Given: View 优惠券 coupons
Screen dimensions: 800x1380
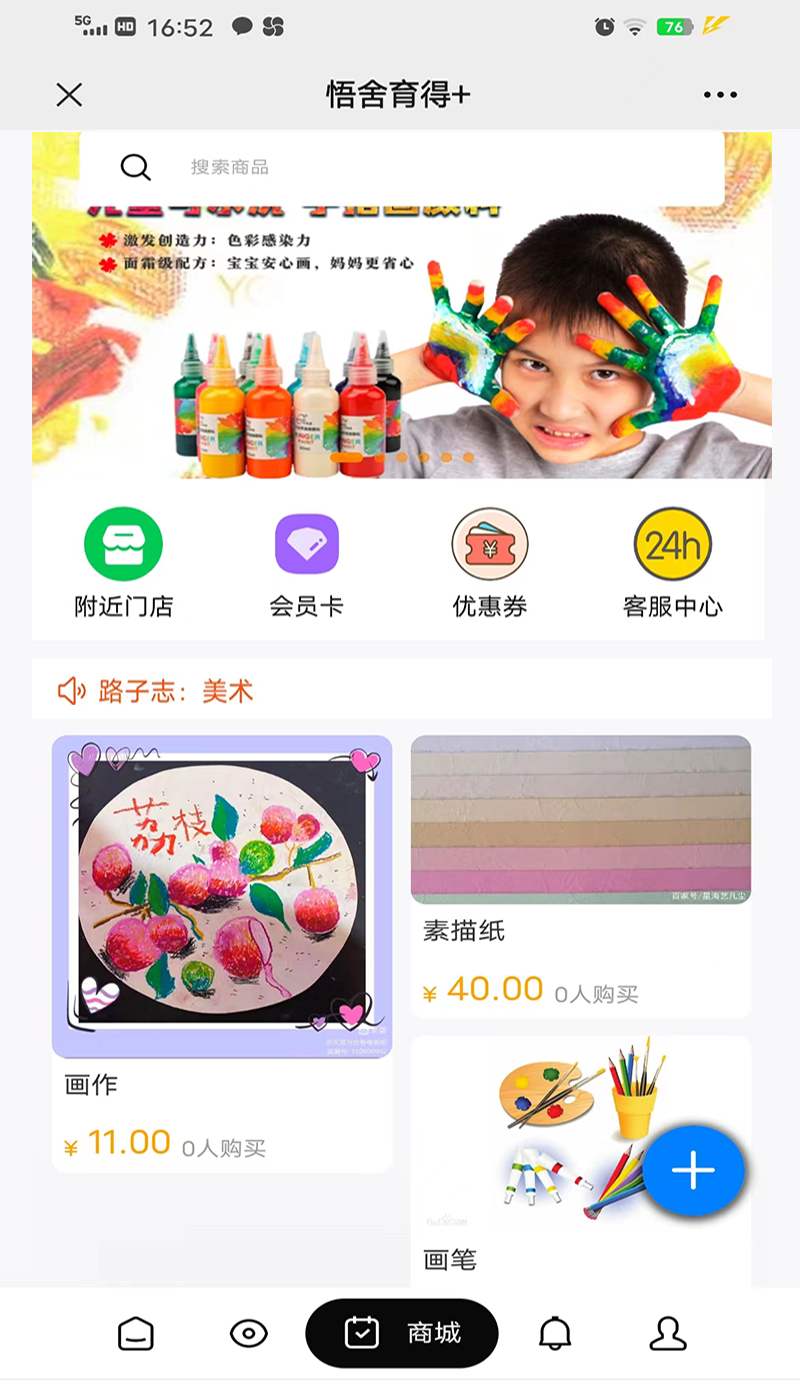Looking at the screenshot, I should [489, 562].
